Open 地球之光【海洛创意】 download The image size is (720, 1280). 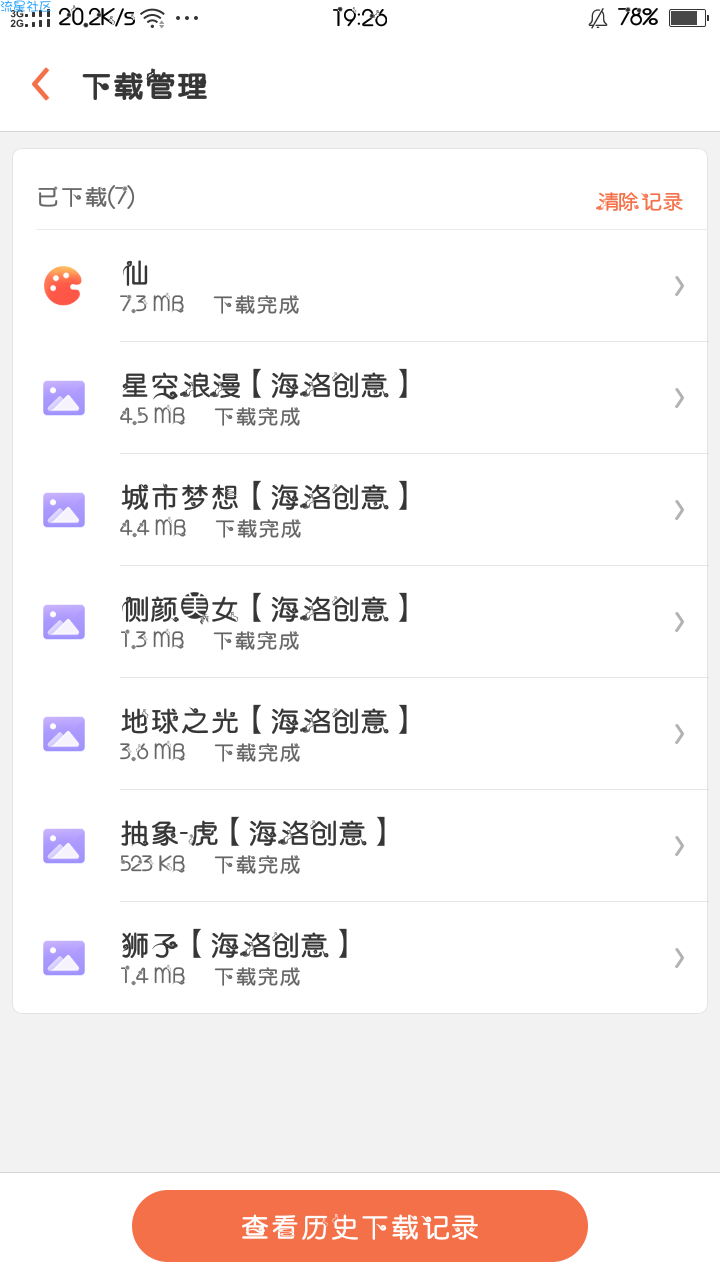(360, 734)
